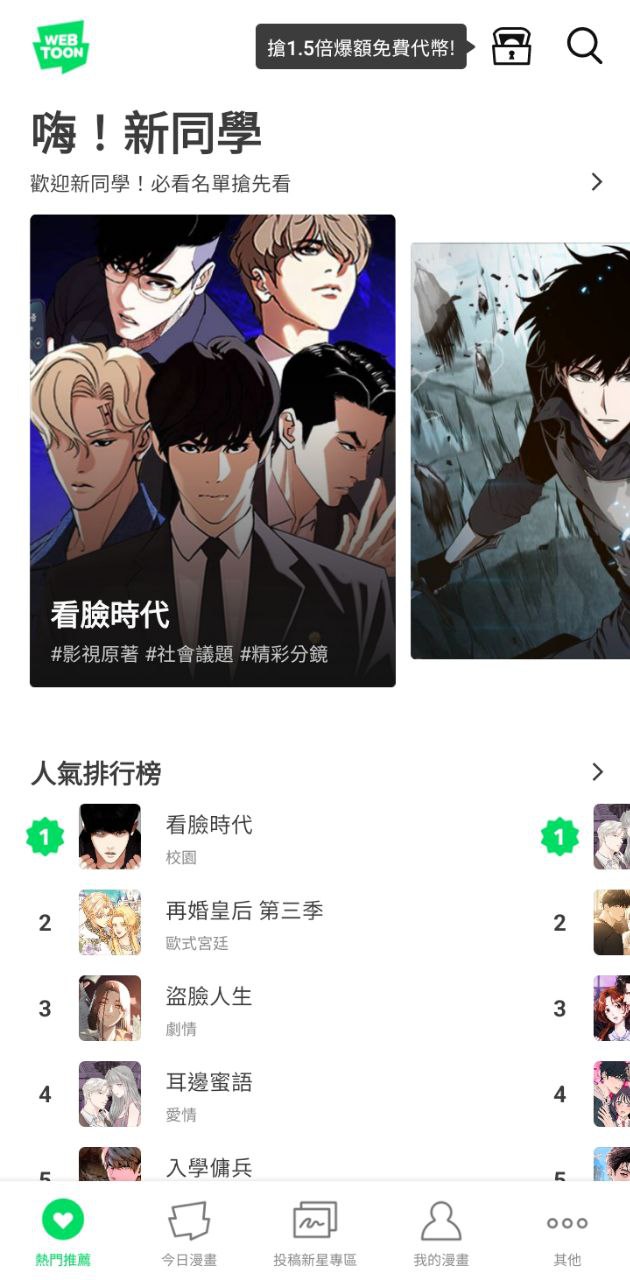Open the treasure chest coin icon
The height and width of the screenshot is (1280, 630).
pos(511,46)
